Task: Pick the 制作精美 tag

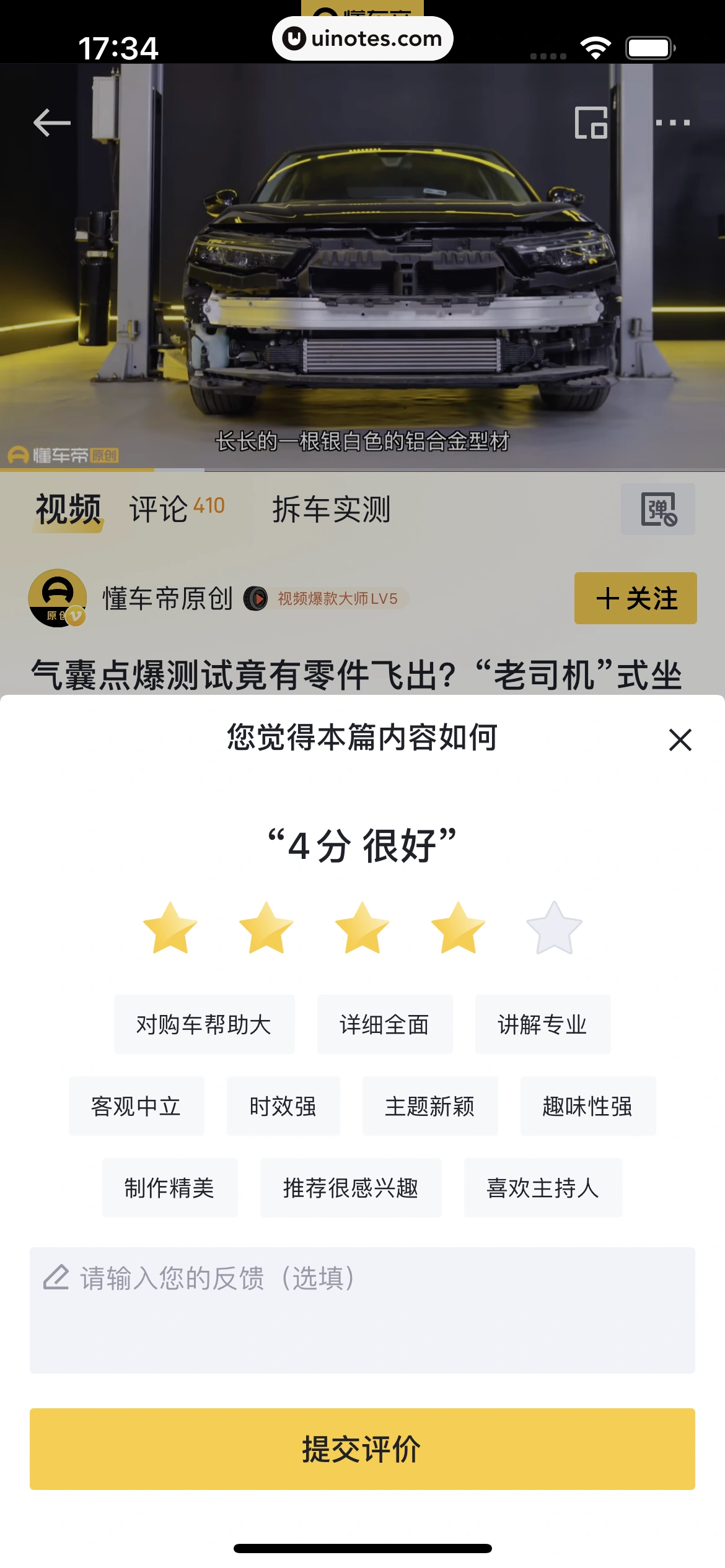Action: coord(170,1188)
